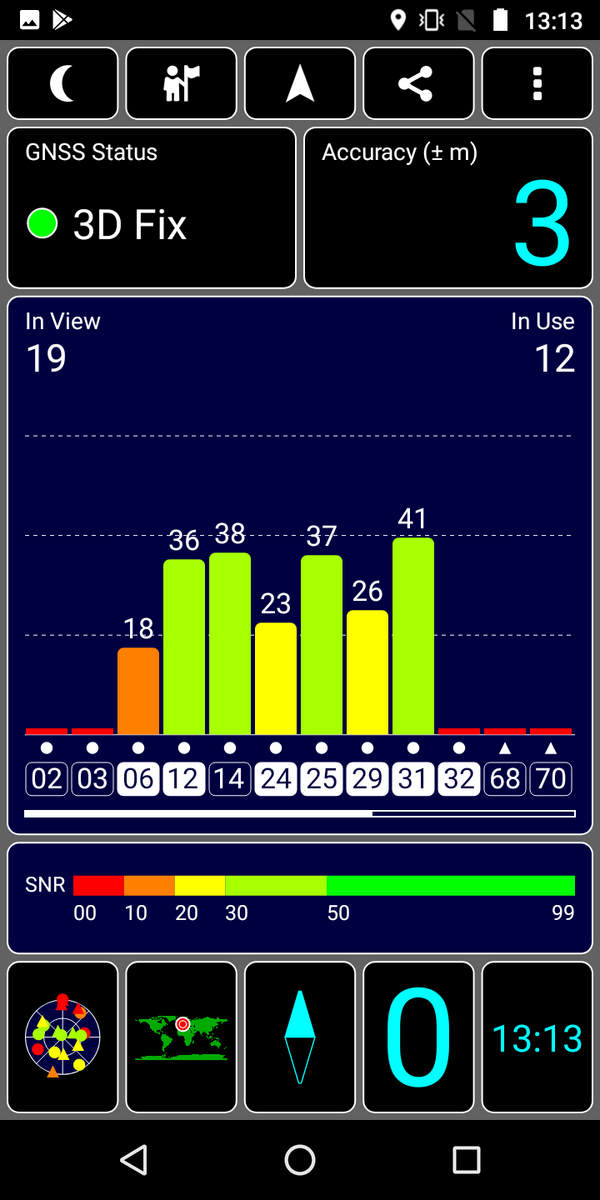This screenshot has height=1200, width=600.
Task: Go back using the system back button
Action: pos(133,1159)
